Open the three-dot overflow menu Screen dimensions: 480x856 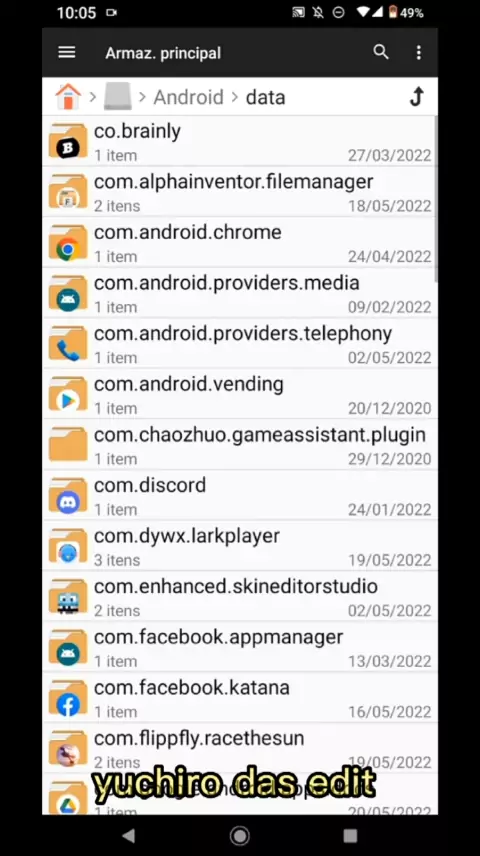click(x=418, y=52)
